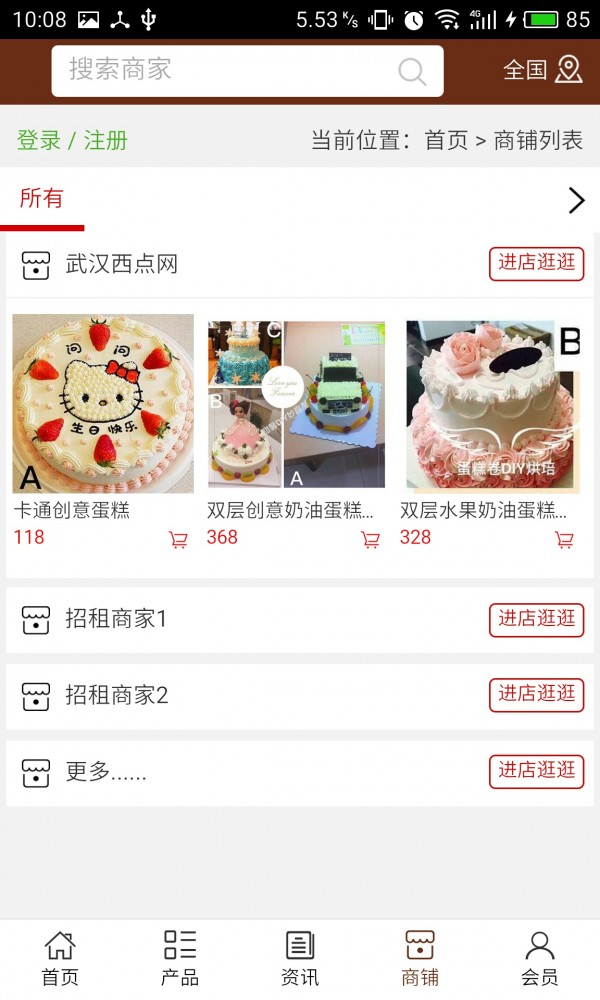This screenshot has width=600, height=1000.
Task: Follow the 首页 breadcrumb link
Action: pyautogui.click(x=446, y=141)
